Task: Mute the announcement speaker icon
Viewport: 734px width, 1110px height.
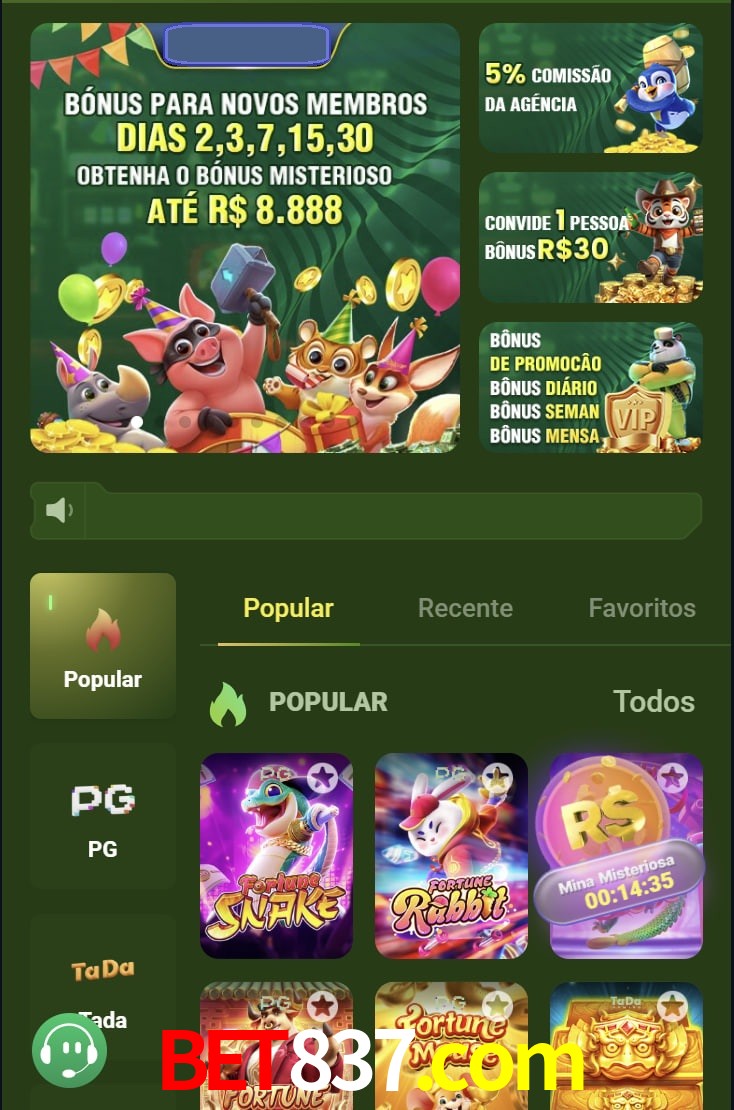Action: [x=58, y=509]
